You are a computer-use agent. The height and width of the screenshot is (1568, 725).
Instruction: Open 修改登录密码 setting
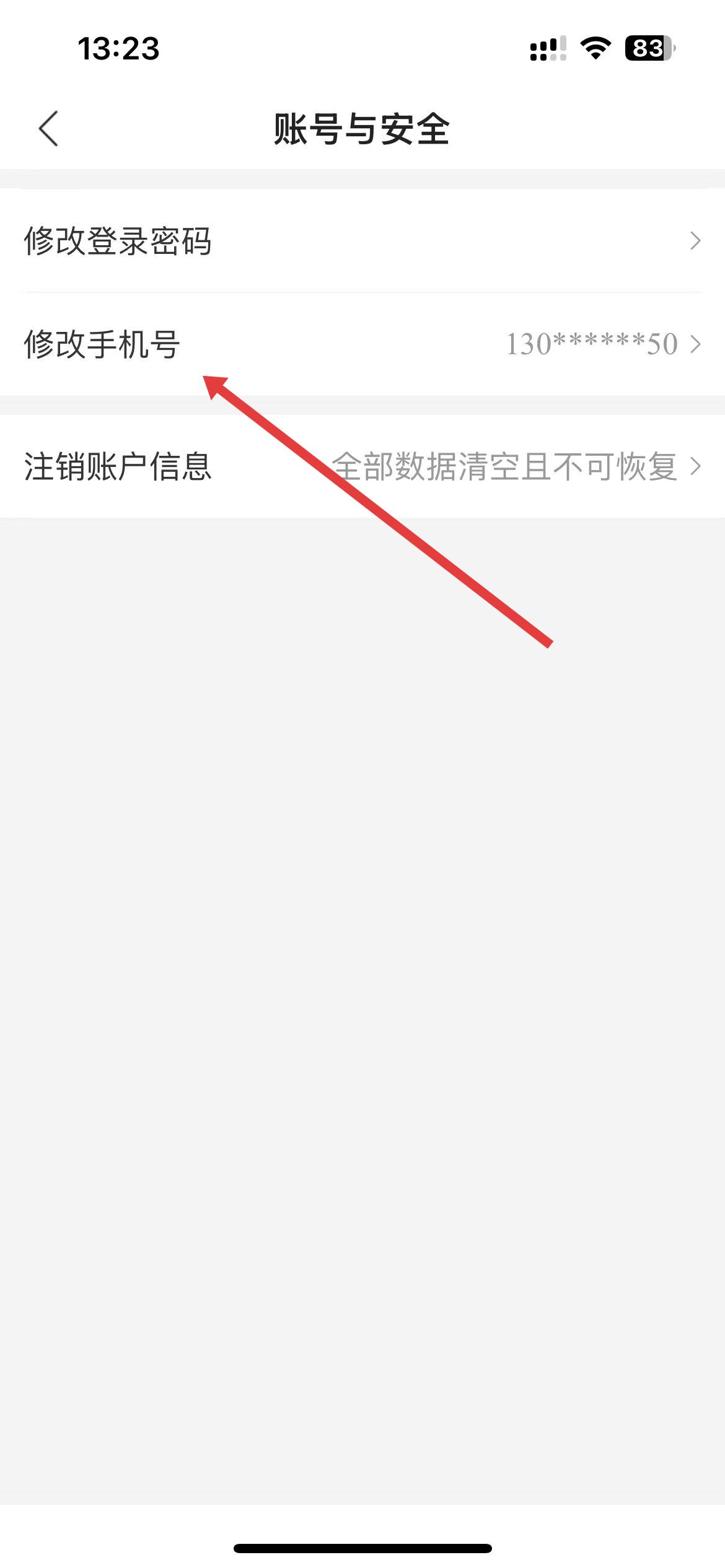click(362, 241)
